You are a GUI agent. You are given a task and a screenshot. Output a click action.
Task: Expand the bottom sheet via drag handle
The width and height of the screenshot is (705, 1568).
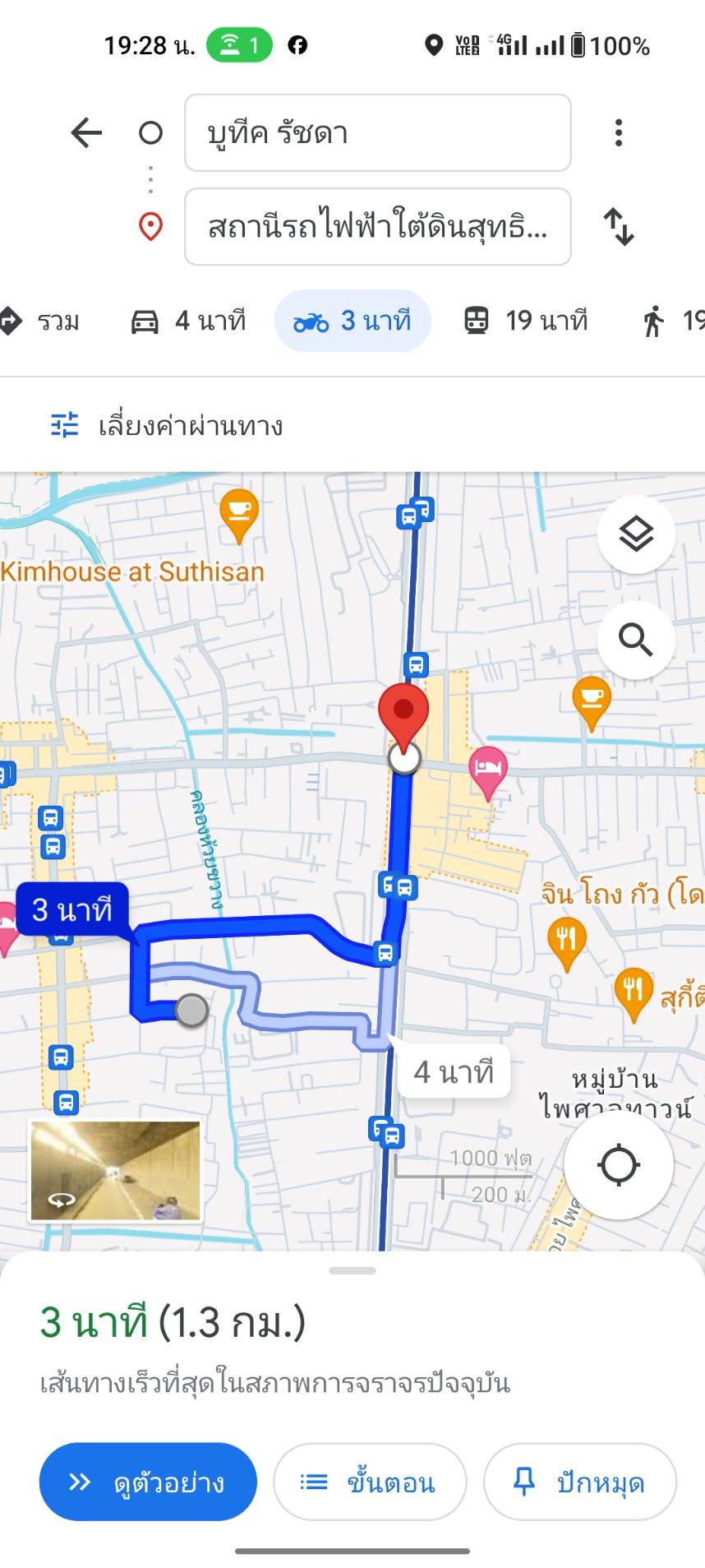click(352, 1270)
